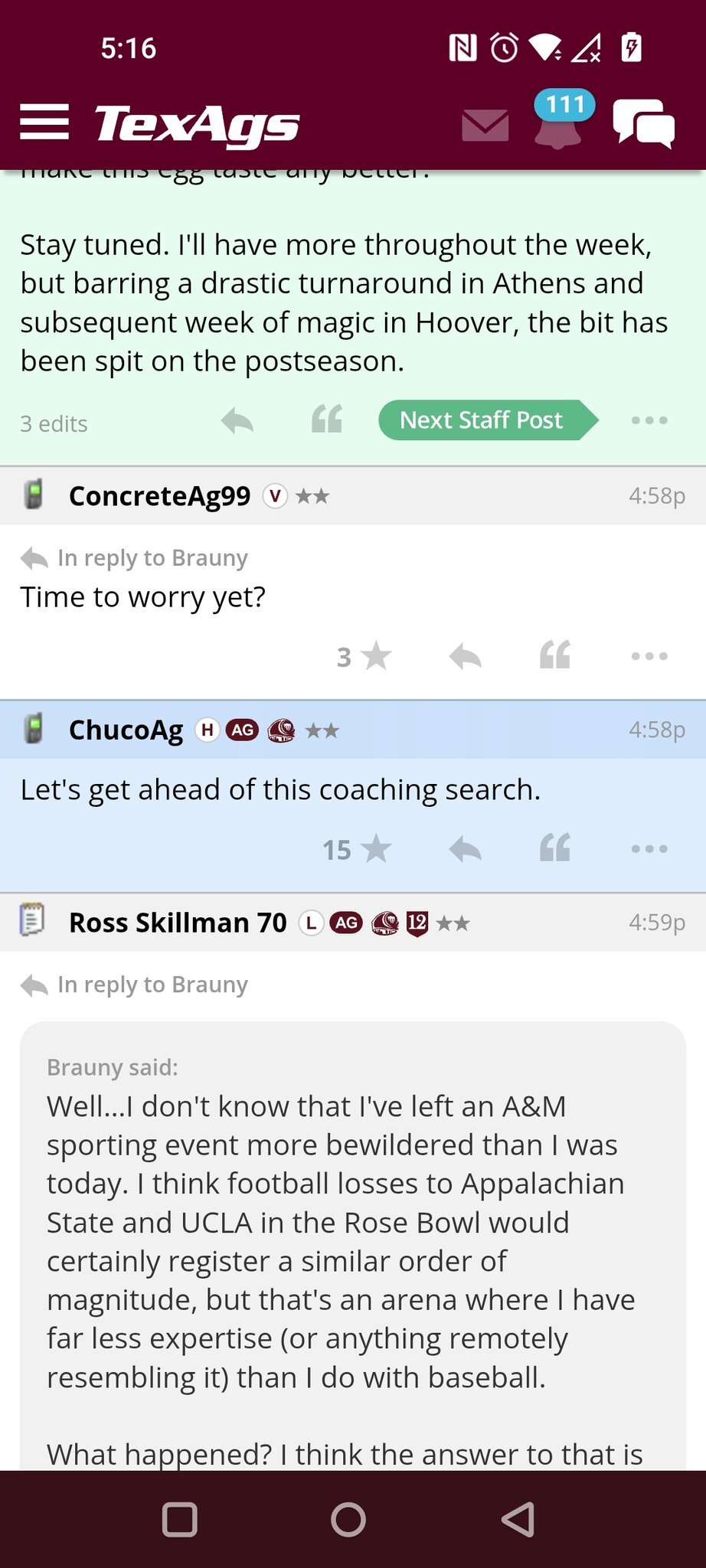
Task: Reply to ChucoAg's post
Action: (466, 849)
